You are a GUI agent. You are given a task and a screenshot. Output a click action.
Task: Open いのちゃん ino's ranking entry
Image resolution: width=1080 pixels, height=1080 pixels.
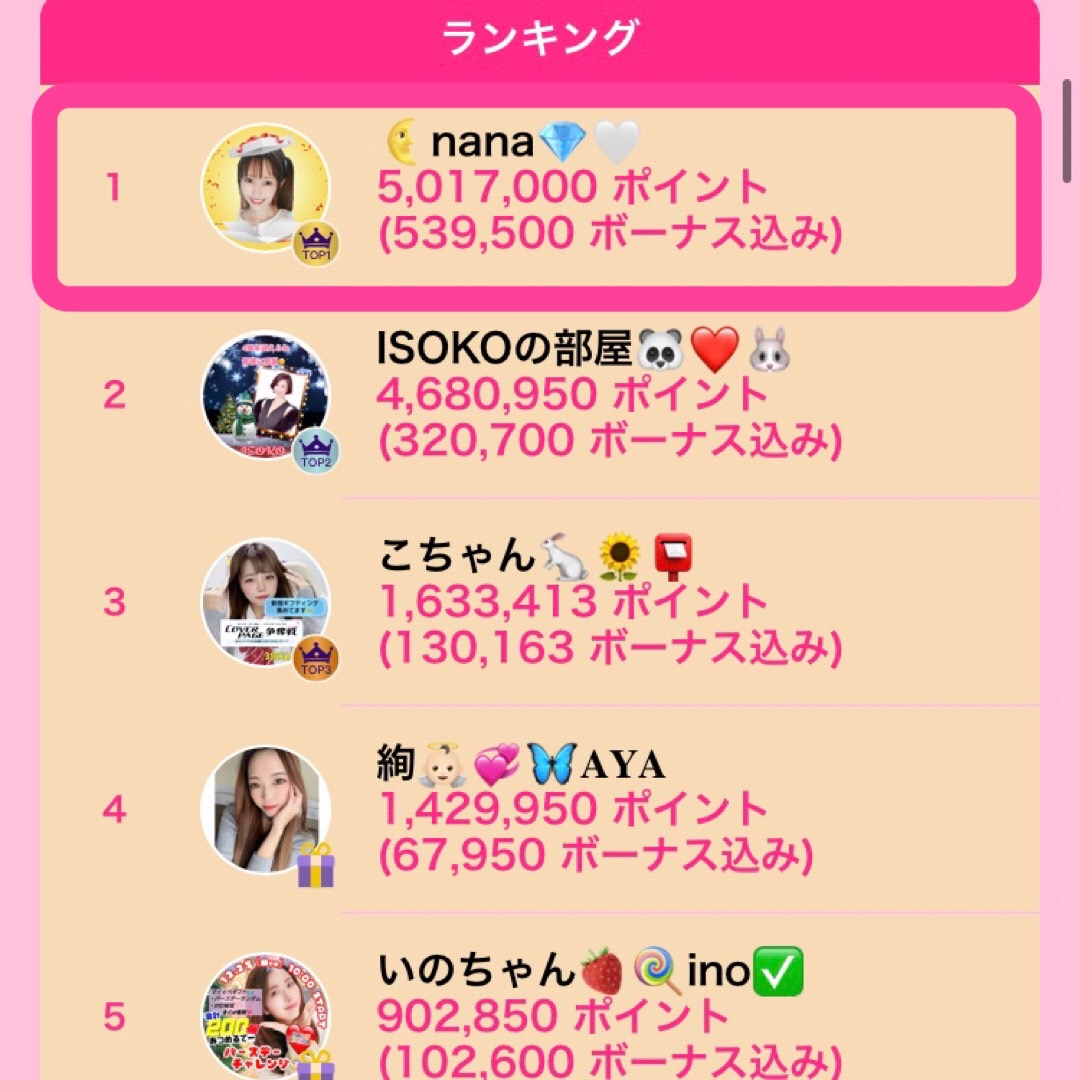tap(540, 1010)
